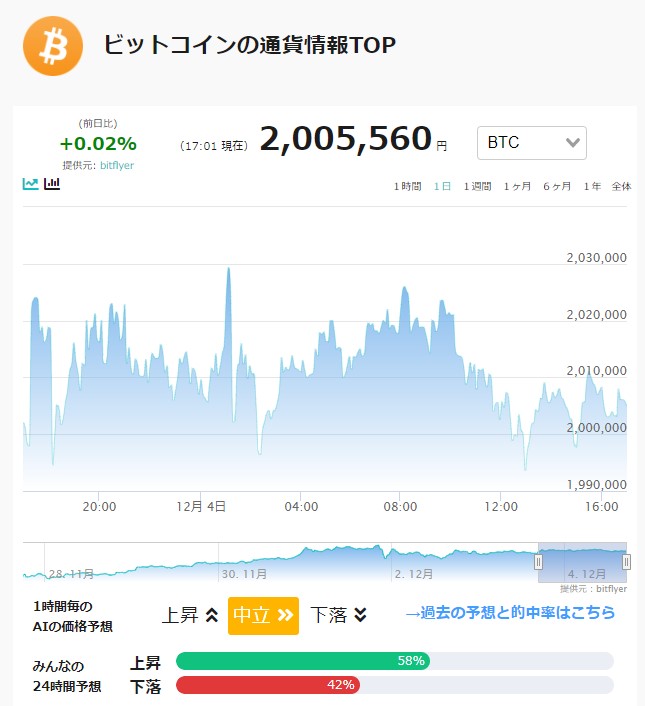
Task: Select the 1時間 chart range
Action: pyautogui.click(x=407, y=186)
